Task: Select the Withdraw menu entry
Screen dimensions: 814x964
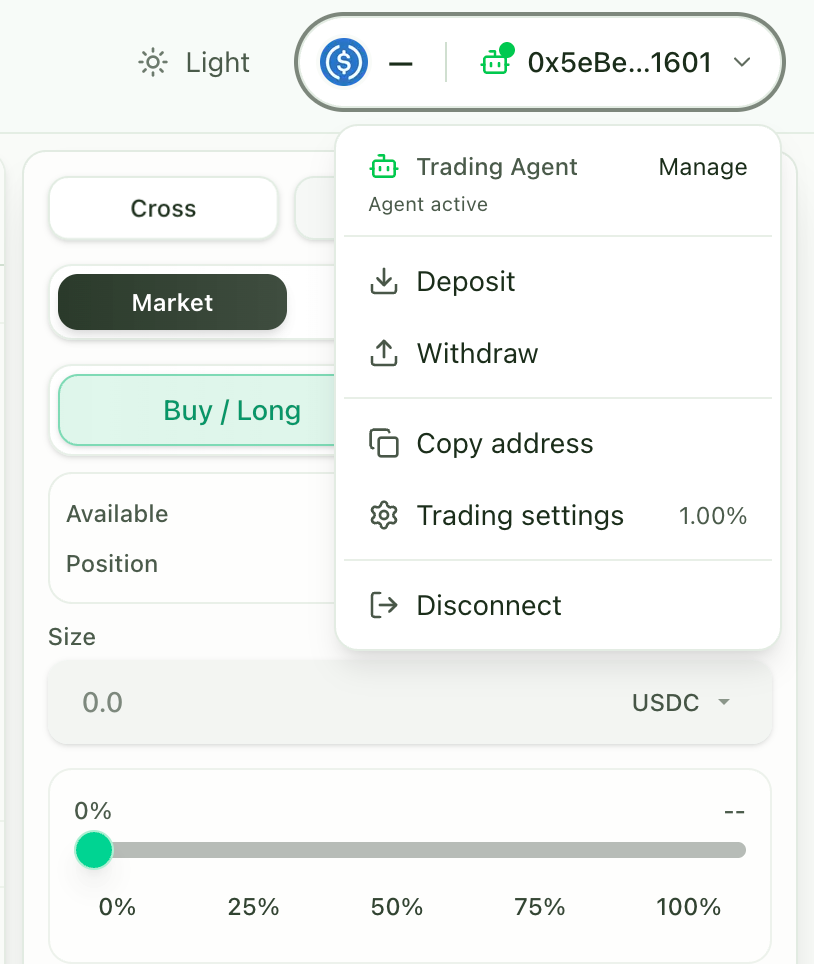Action: point(477,353)
